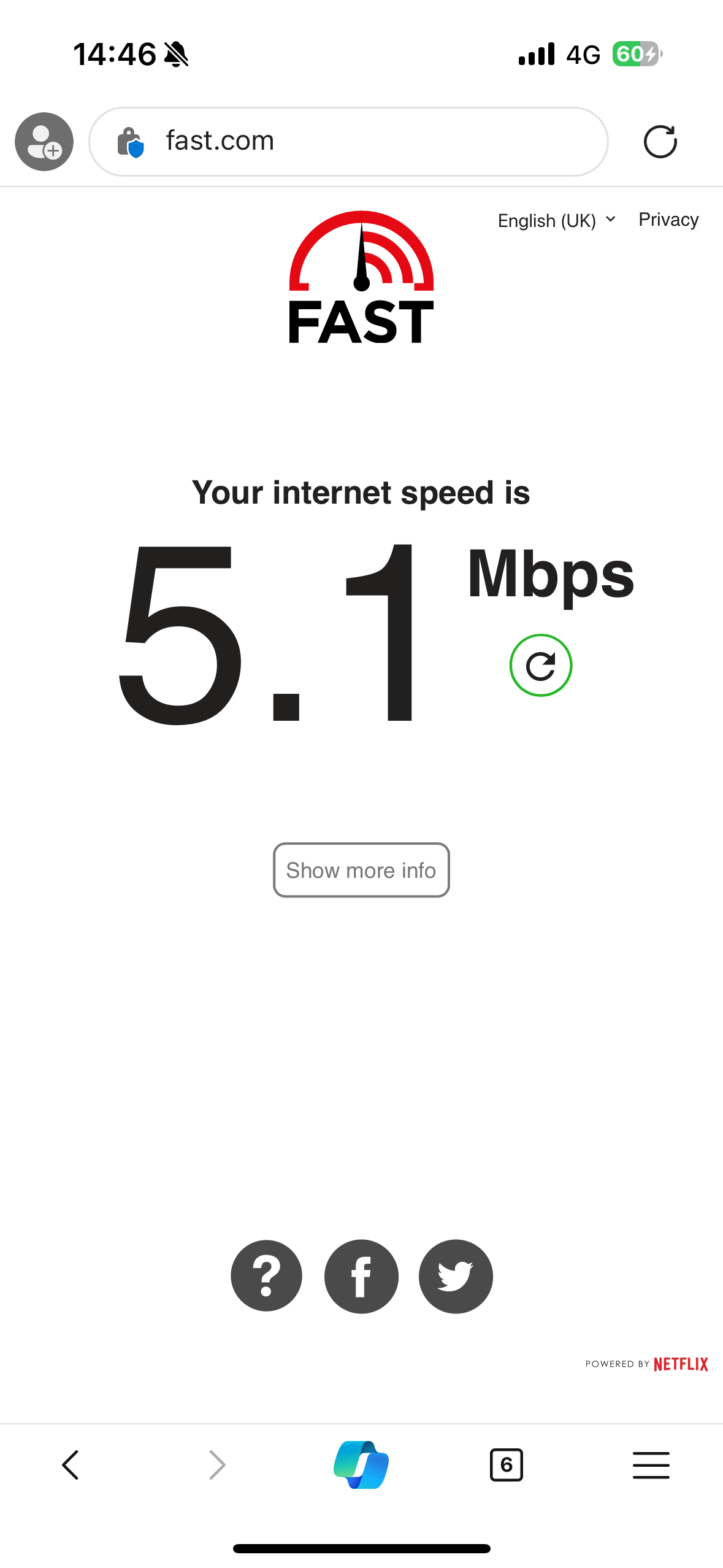Open the profile account icon
The image size is (723, 1568).
(x=44, y=142)
